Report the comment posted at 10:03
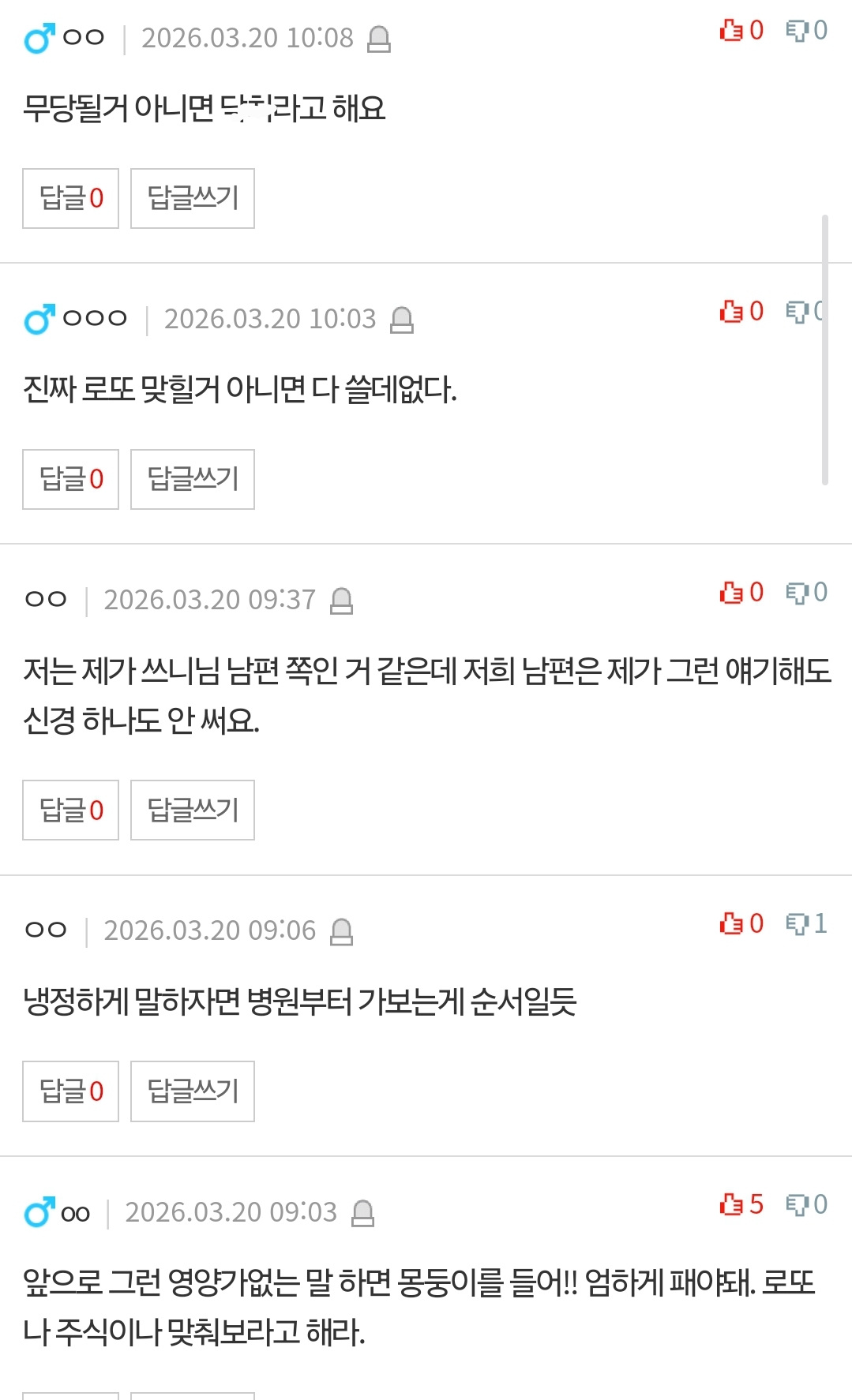 point(402,320)
